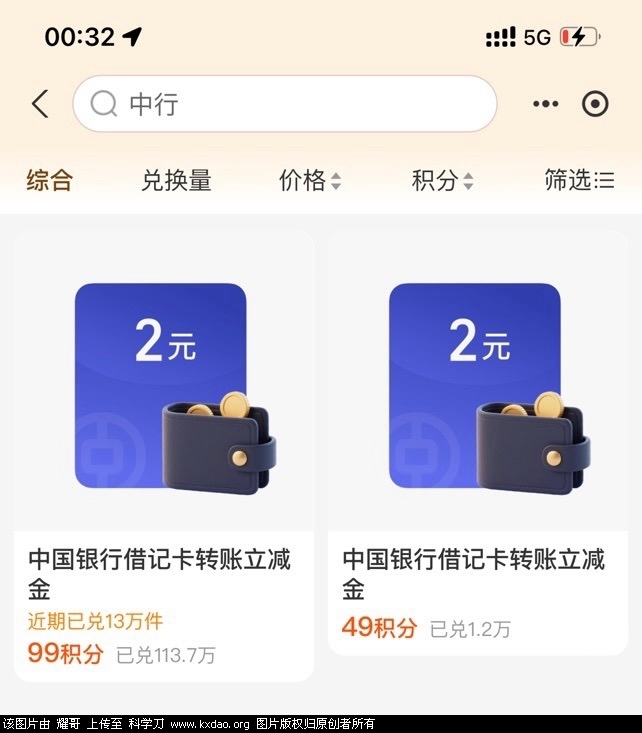Viewport: 642px width, 733px height.
Task: Open the 49积分 中国银行 coupon card
Action: pyautogui.click(x=478, y=442)
